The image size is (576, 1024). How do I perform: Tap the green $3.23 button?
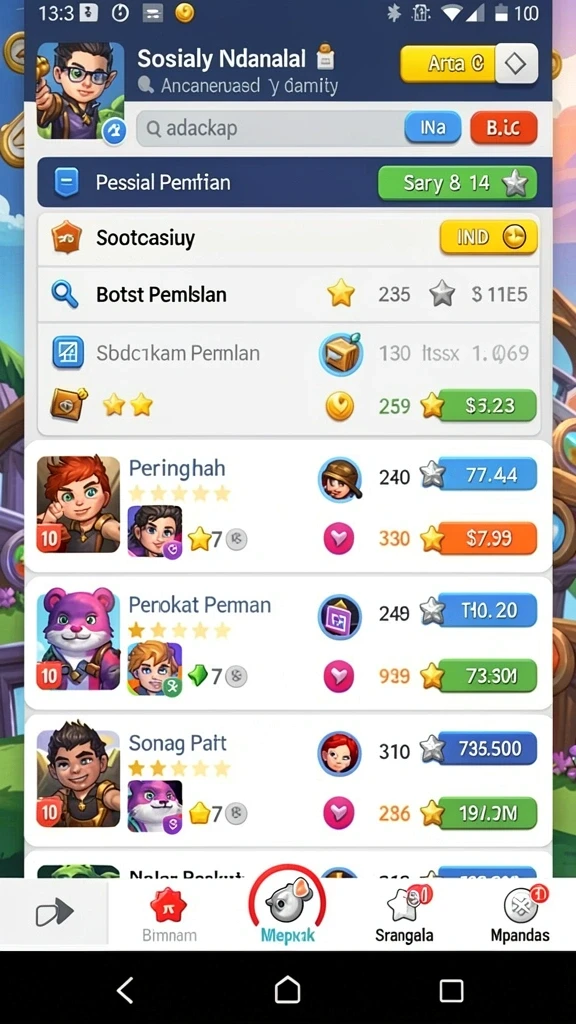coord(487,406)
